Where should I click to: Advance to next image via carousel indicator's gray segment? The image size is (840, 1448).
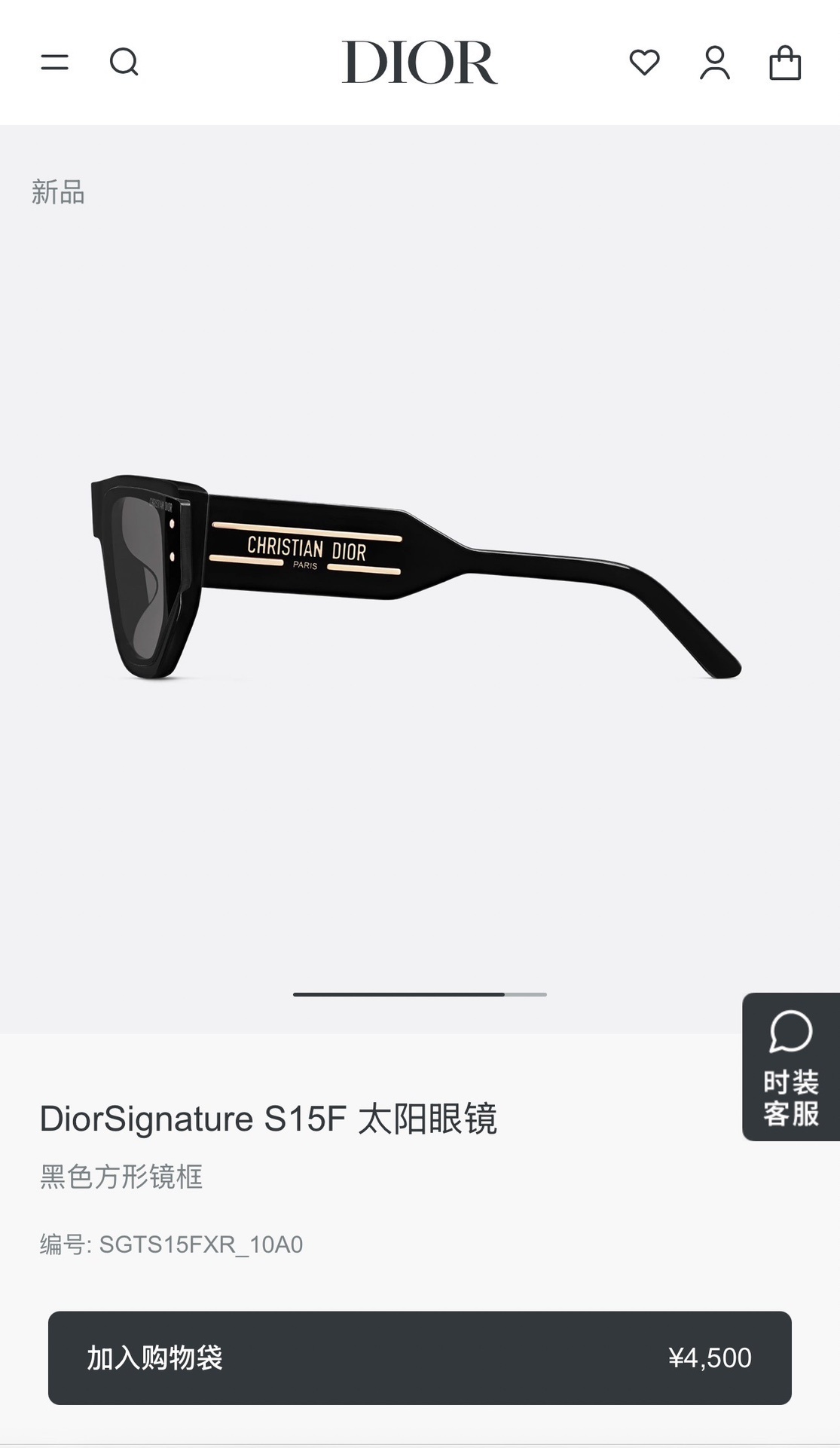point(525,994)
